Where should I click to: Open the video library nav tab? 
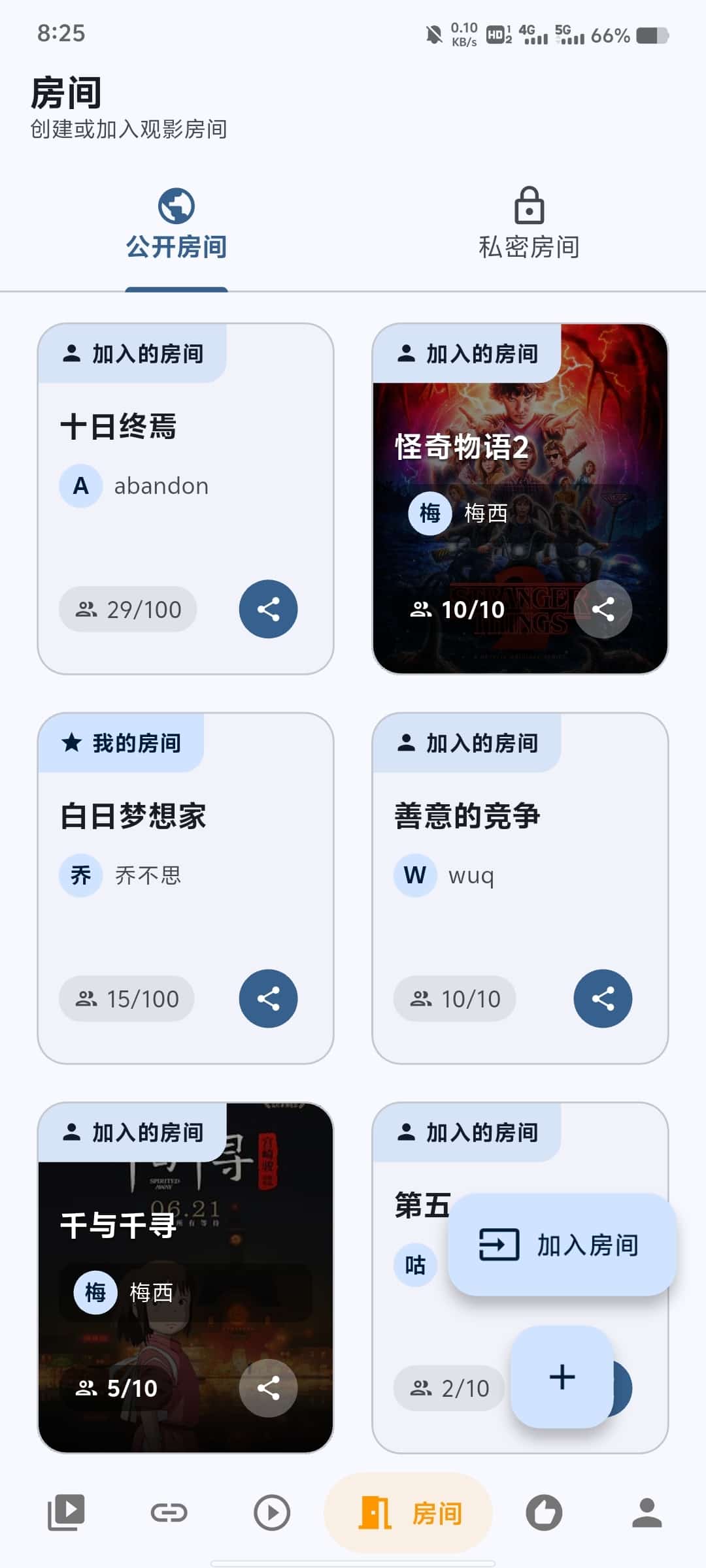(x=66, y=1512)
